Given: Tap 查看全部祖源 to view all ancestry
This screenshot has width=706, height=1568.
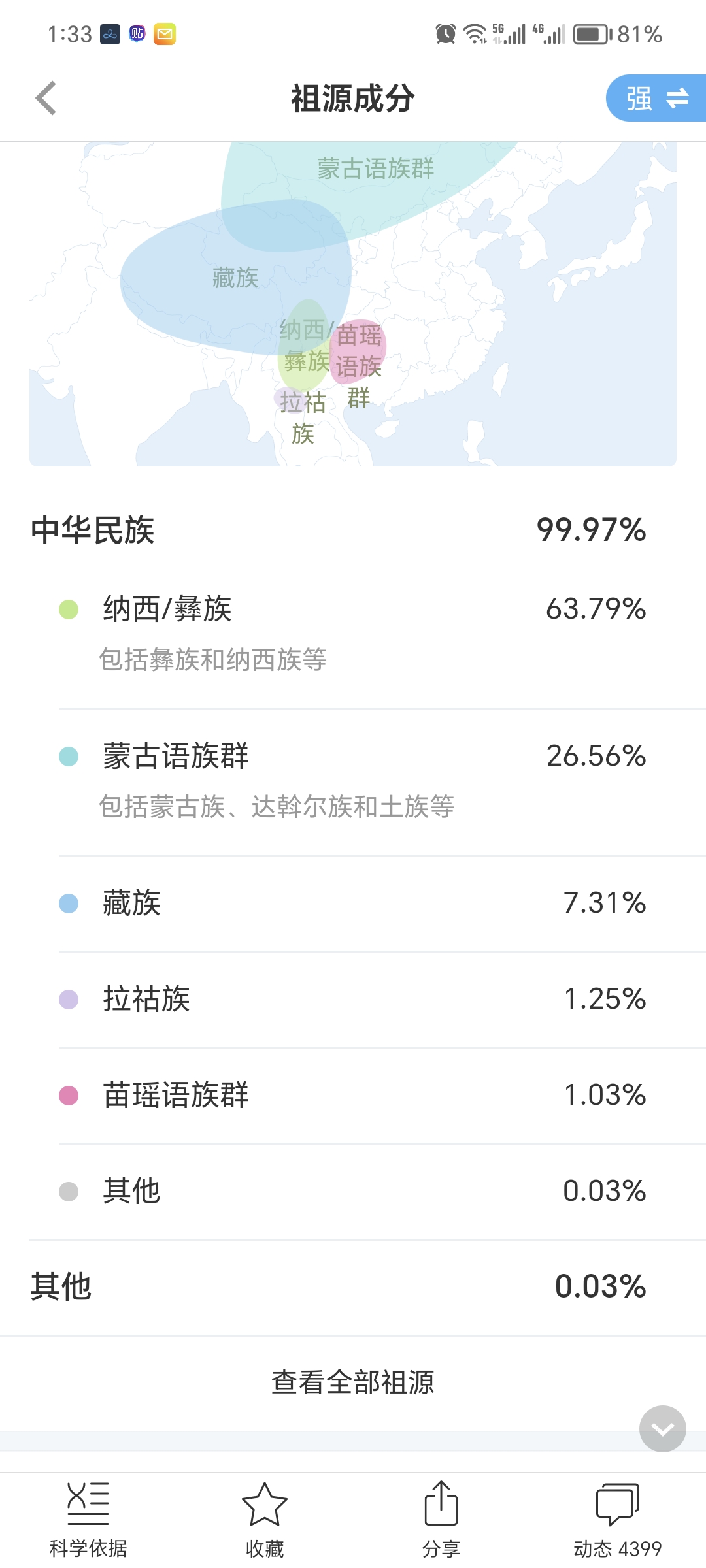Looking at the screenshot, I should tap(353, 1382).
